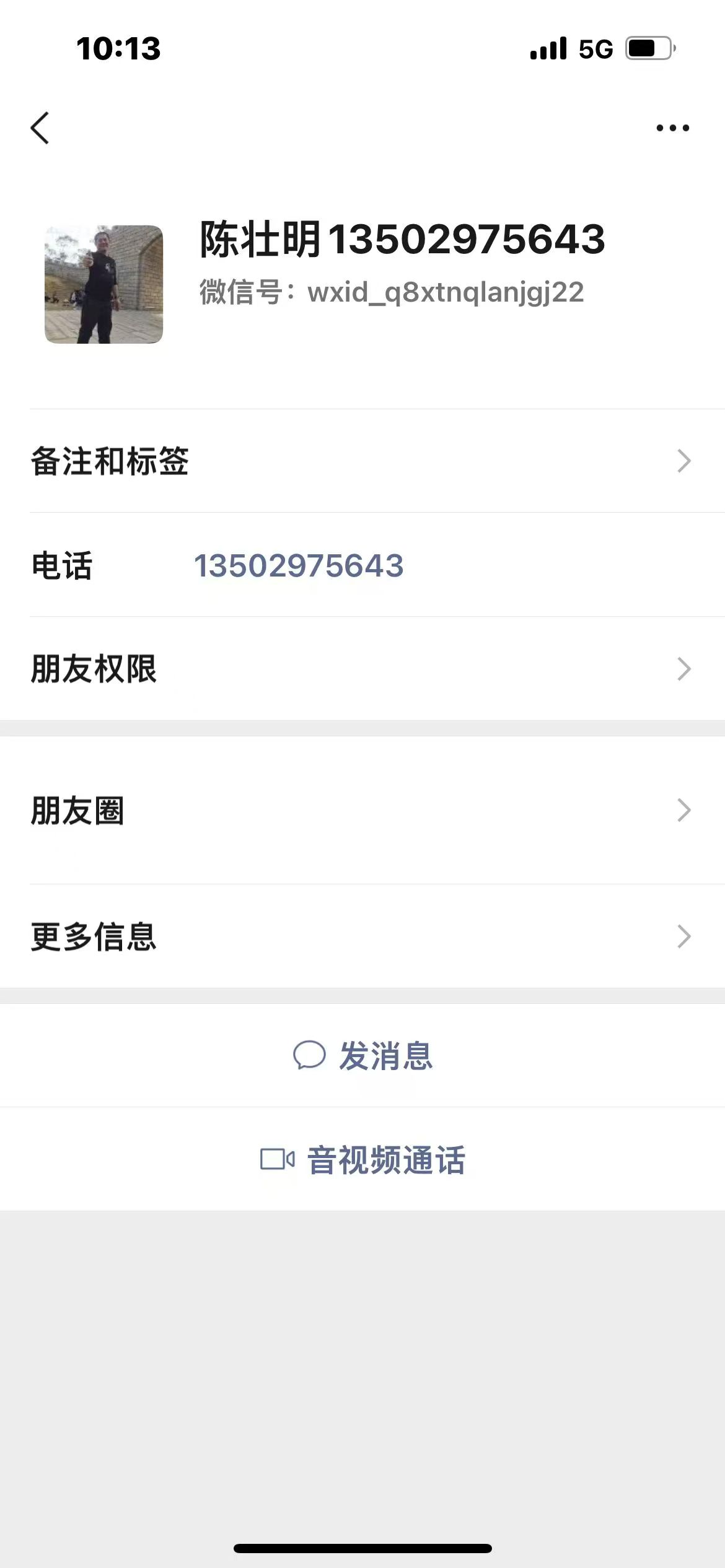Open the contact's profile photo
725x1568 pixels.
click(103, 285)
